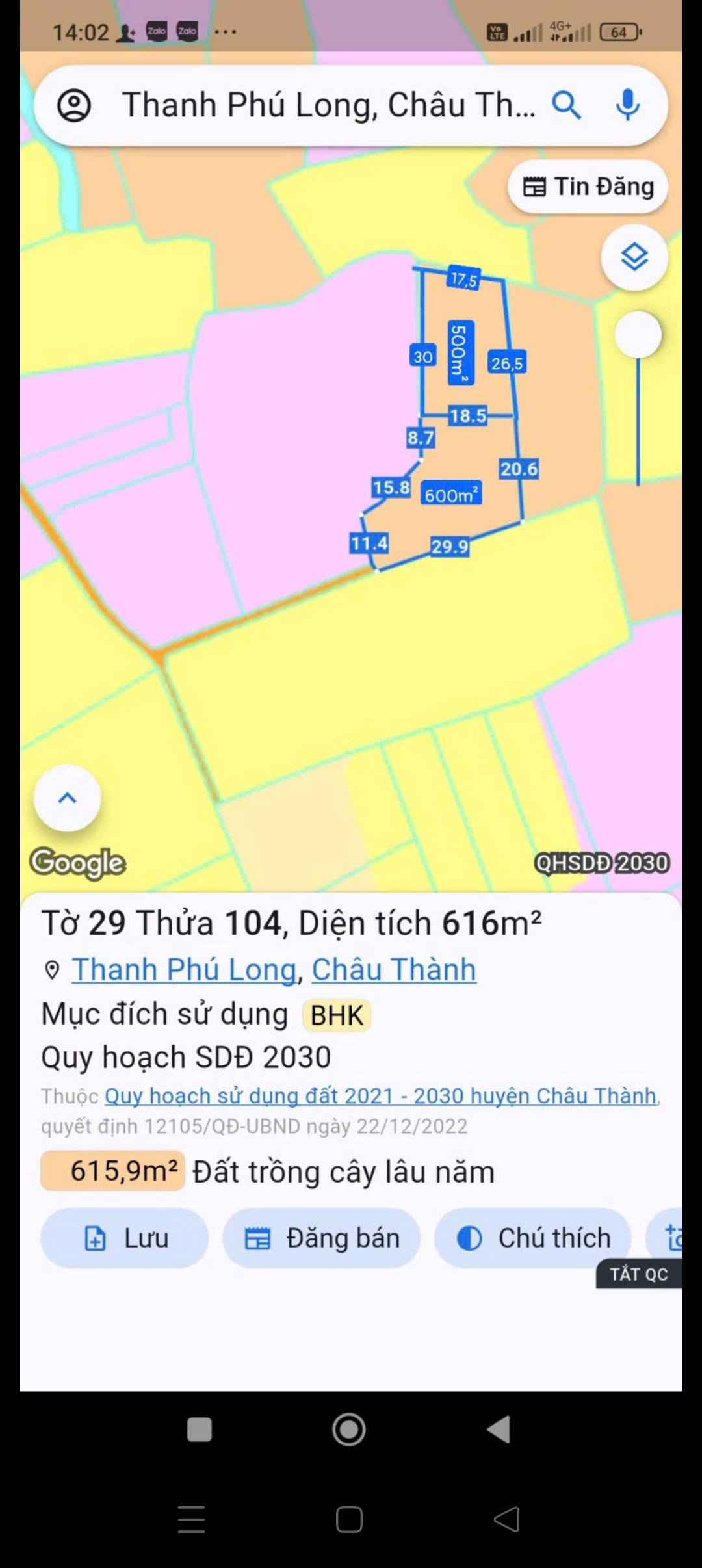
Task: Open the map layers button
Action: point(634,257)
